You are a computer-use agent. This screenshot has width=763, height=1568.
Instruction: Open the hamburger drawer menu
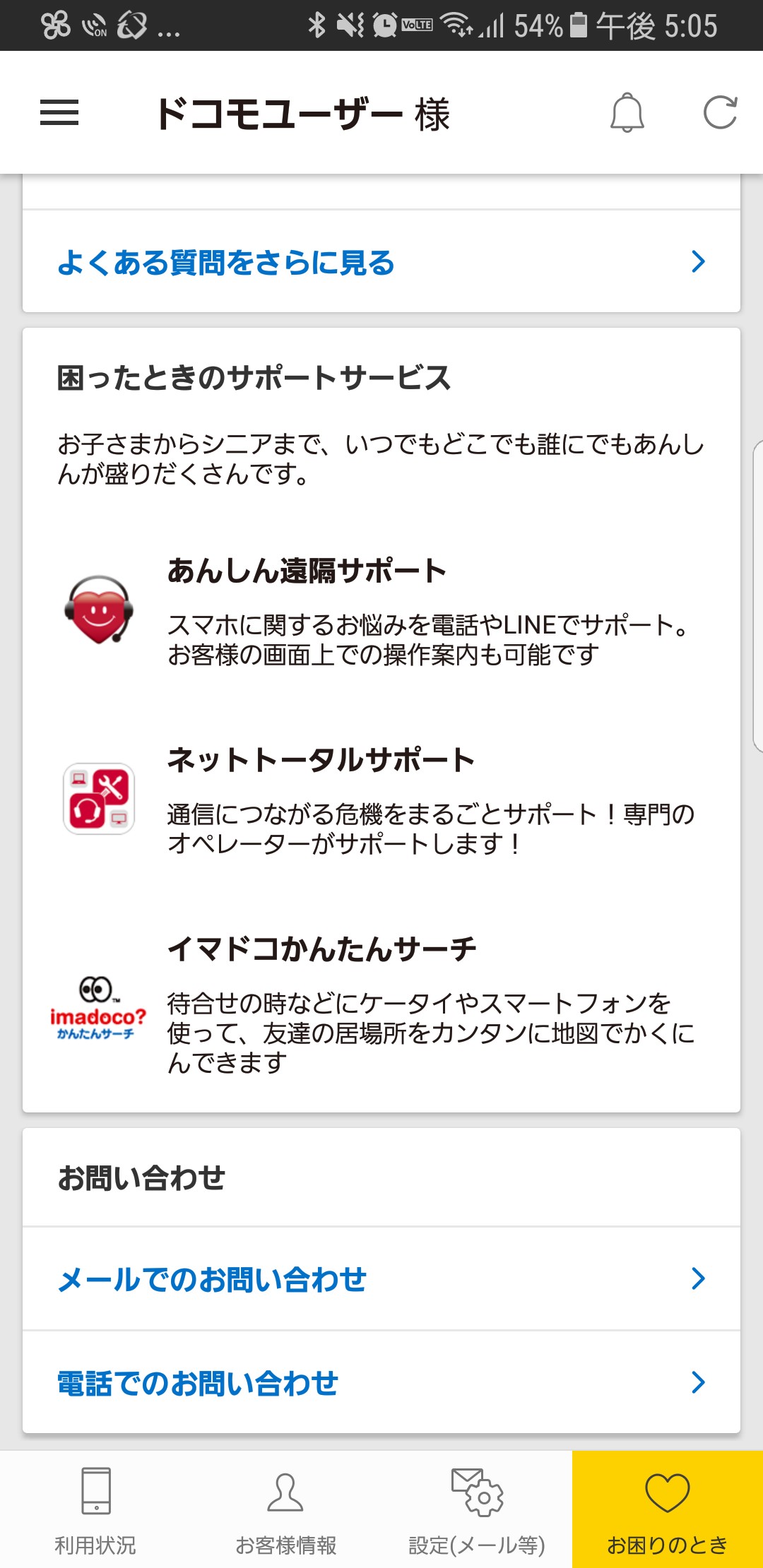click(59, 113)
